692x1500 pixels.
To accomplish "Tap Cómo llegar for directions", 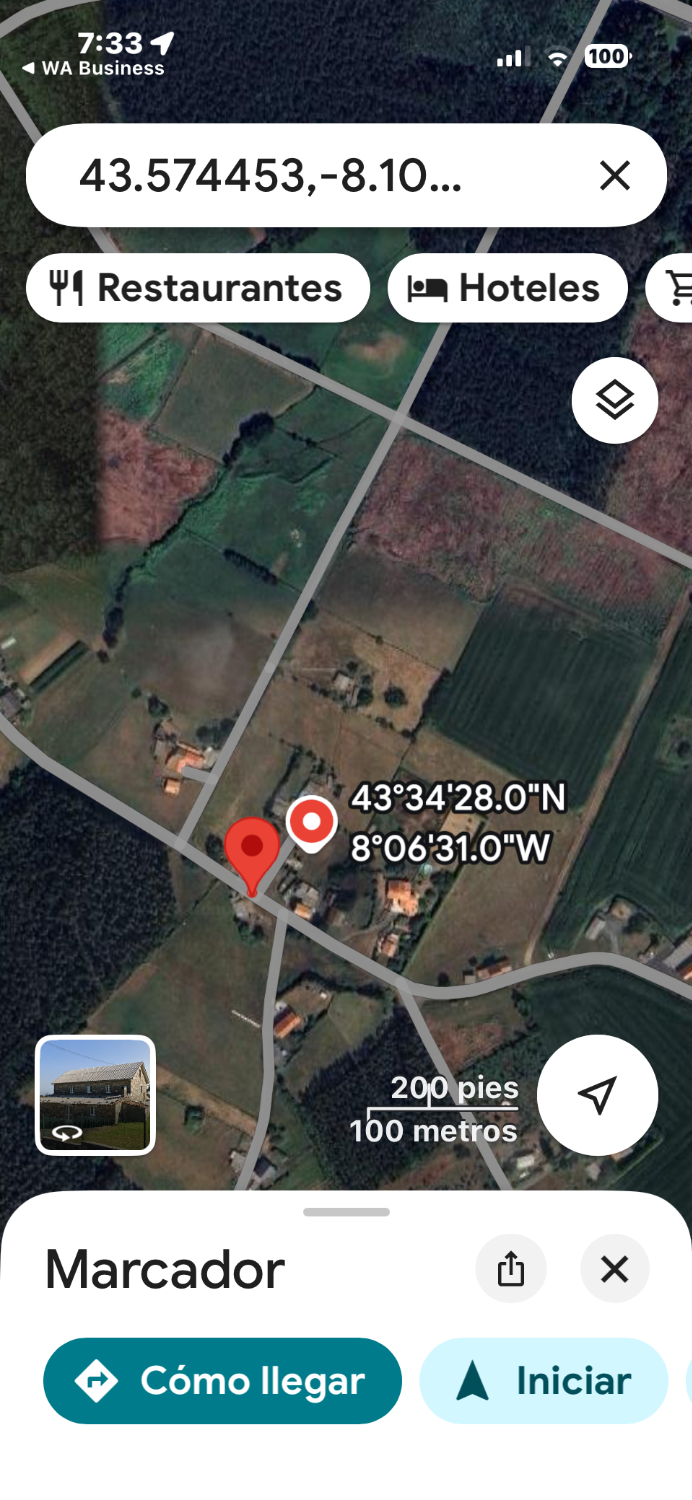I will tap(222, 1381).
